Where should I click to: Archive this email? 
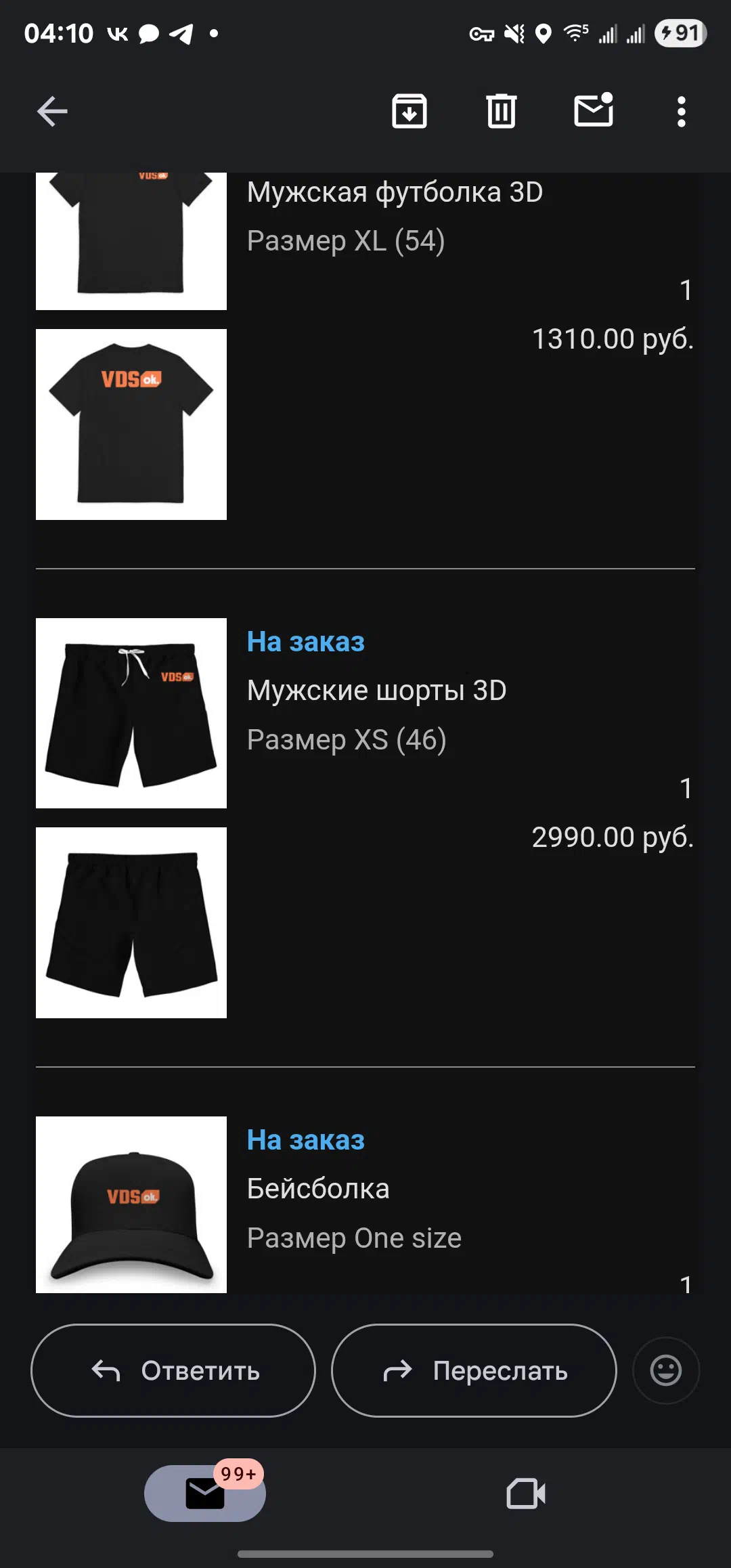[409, 111]
